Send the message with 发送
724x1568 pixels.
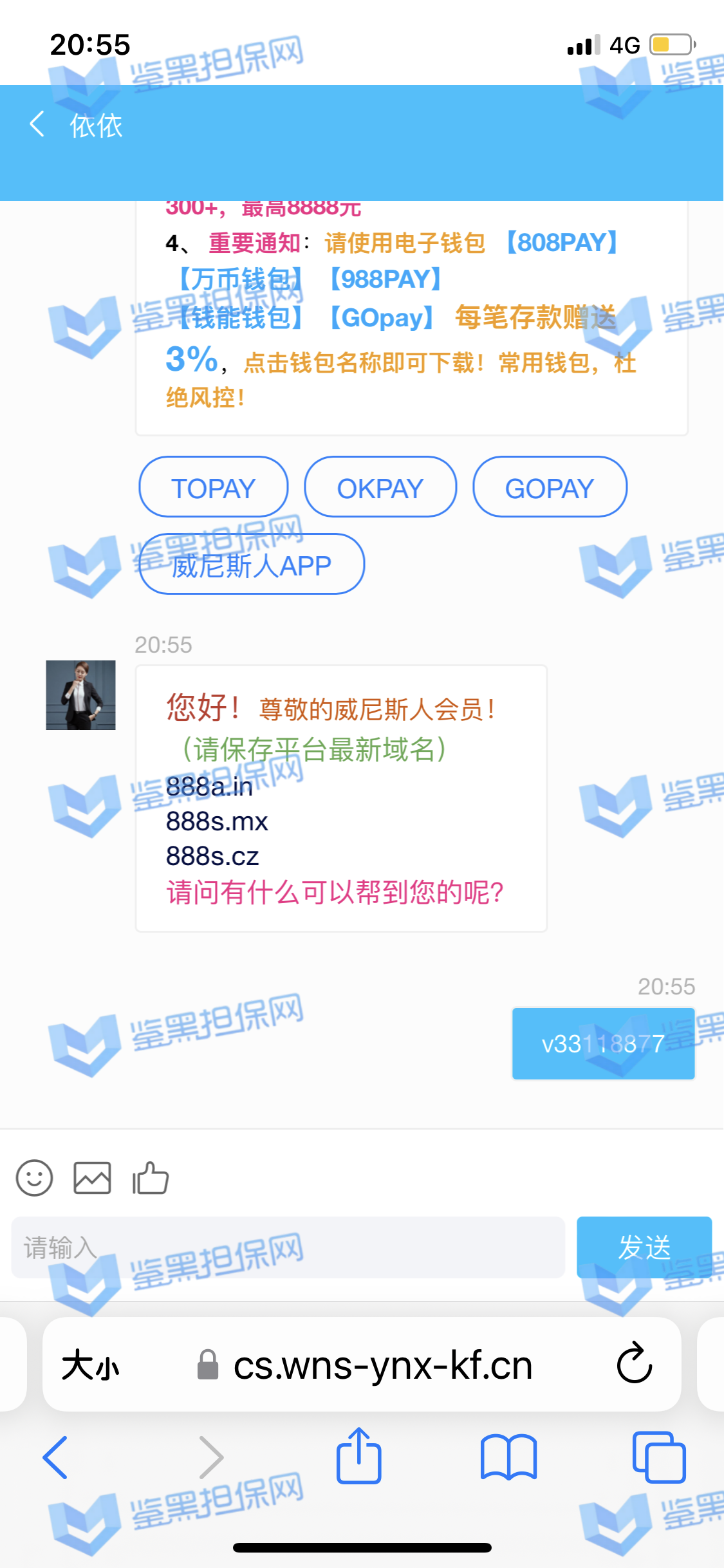click(x=644, y=1247)
